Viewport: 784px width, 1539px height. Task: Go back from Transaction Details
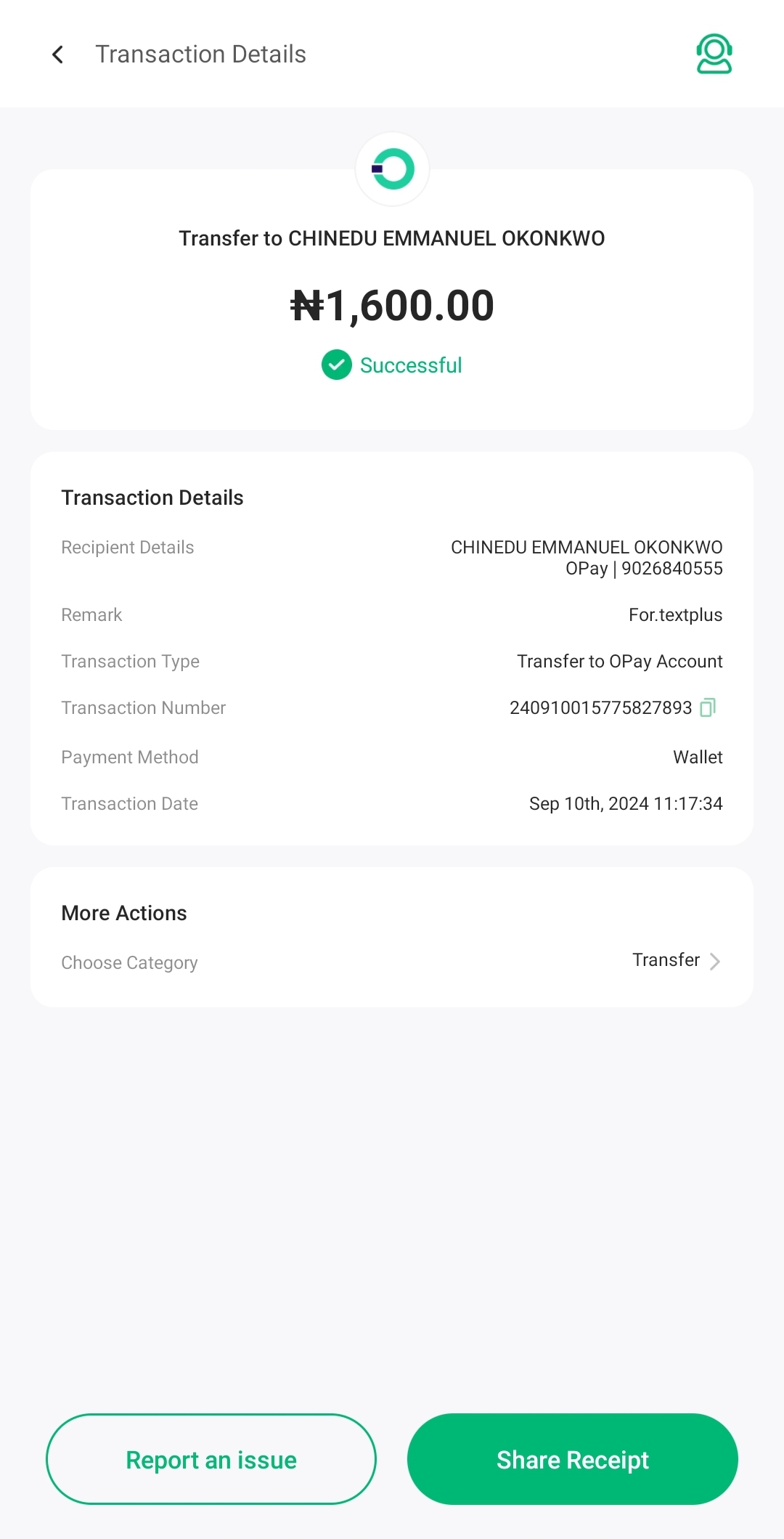pyautogui.click(x=58, y=54)
